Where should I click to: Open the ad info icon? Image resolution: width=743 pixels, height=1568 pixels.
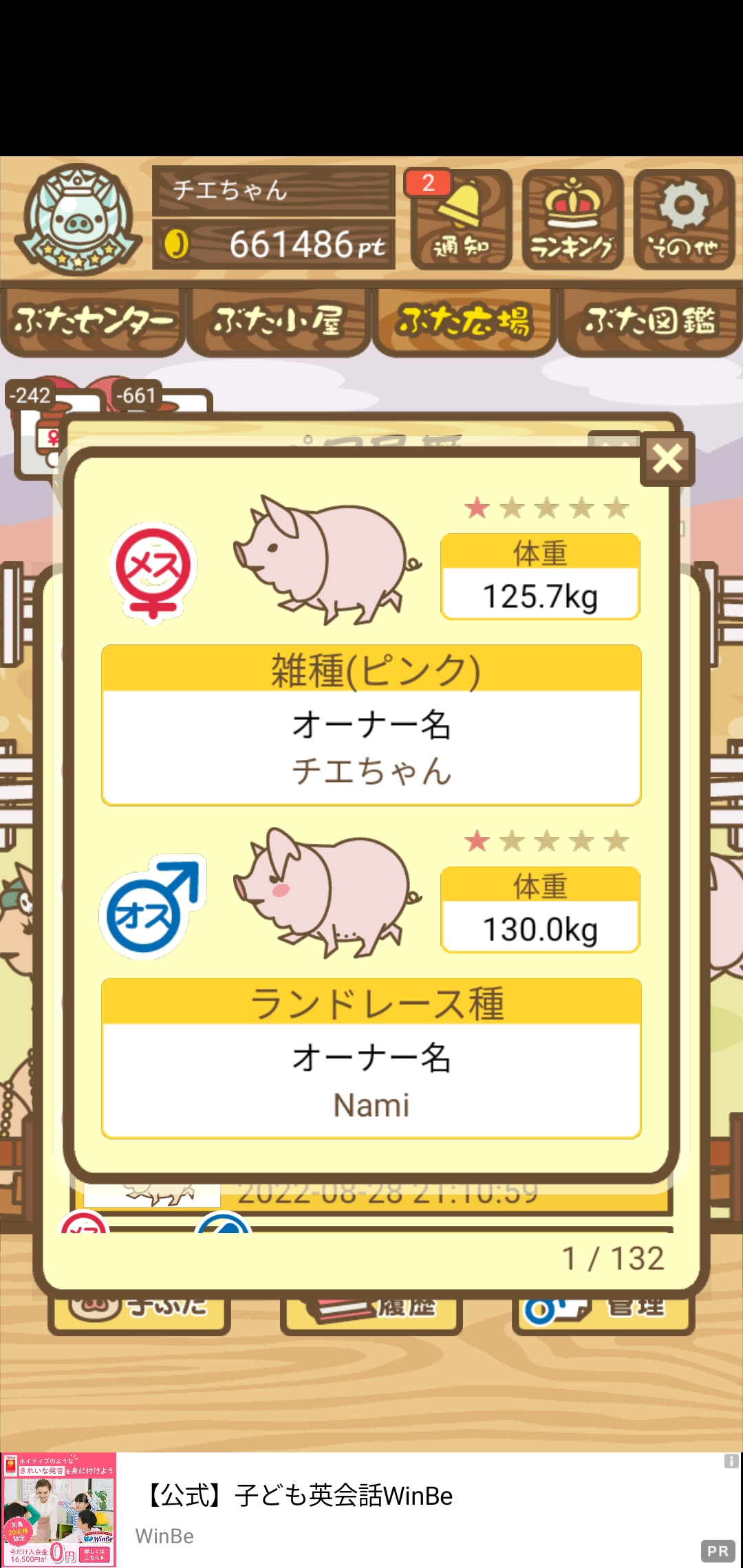731,1461
